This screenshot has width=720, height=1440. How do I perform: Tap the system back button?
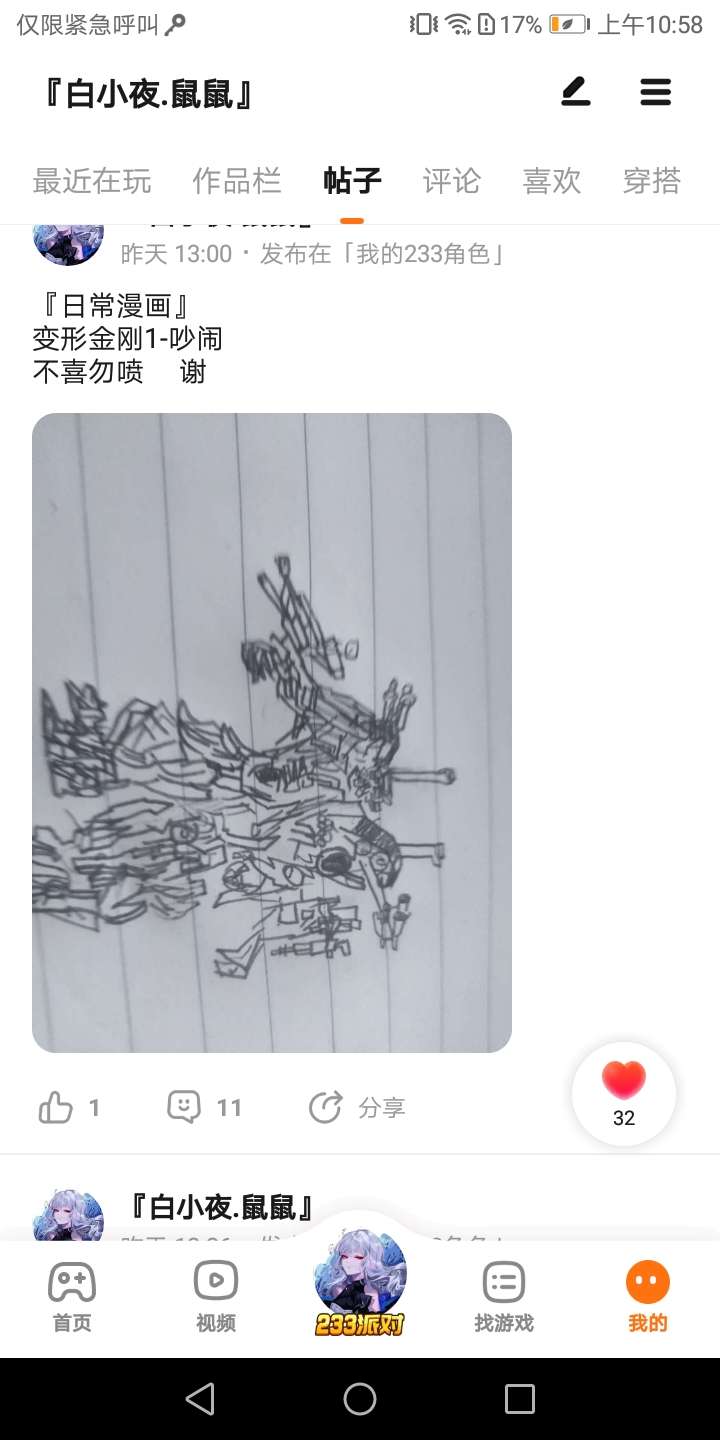200,1399
